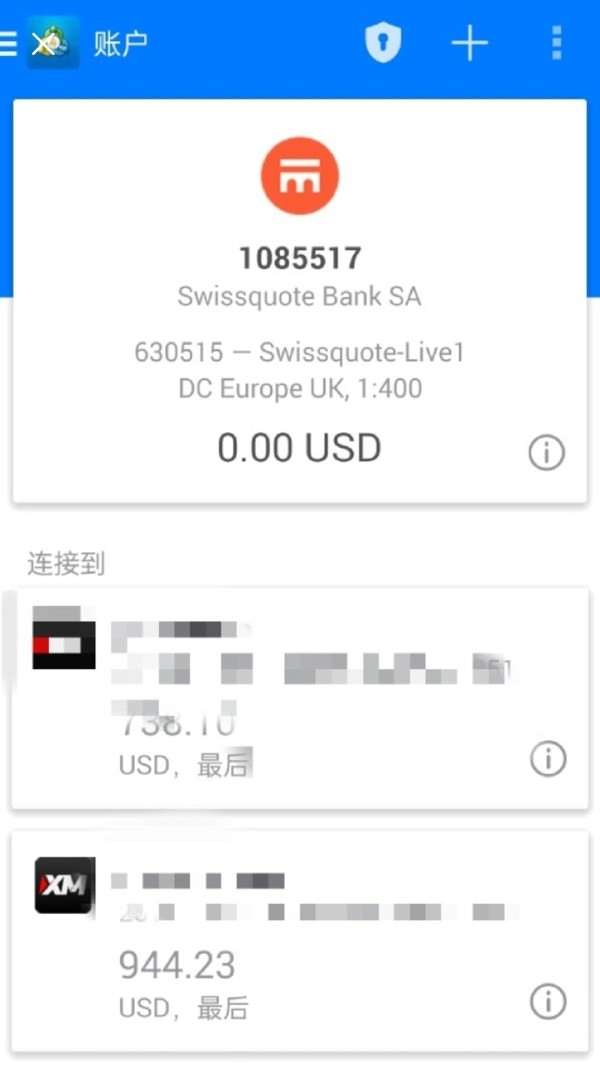Open the three-dot overflow menu
Screen dimensions: 600x1089
pyautogui.click(x=557, y=44)
